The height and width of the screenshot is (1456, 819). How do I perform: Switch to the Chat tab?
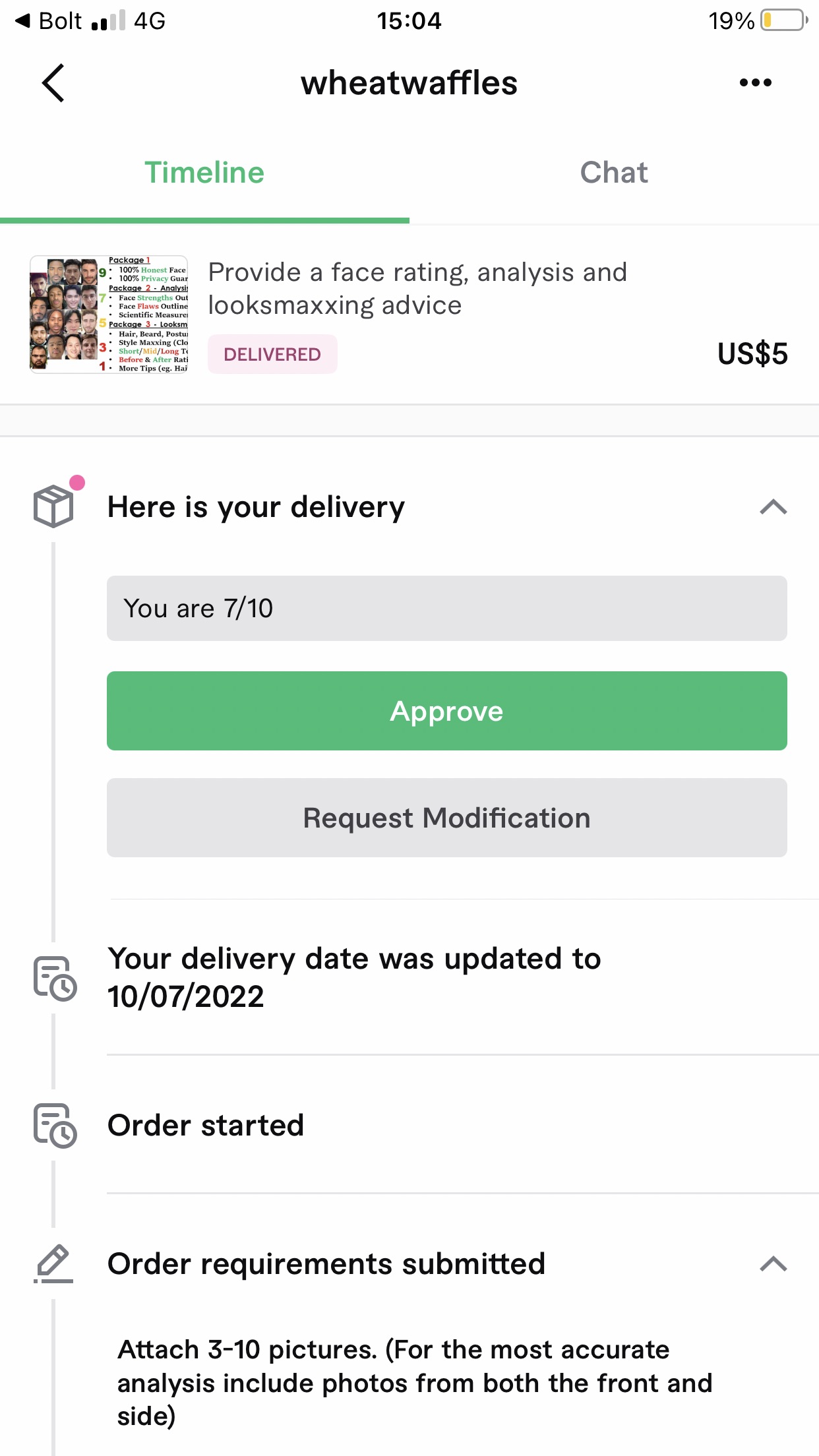(614, 173)
